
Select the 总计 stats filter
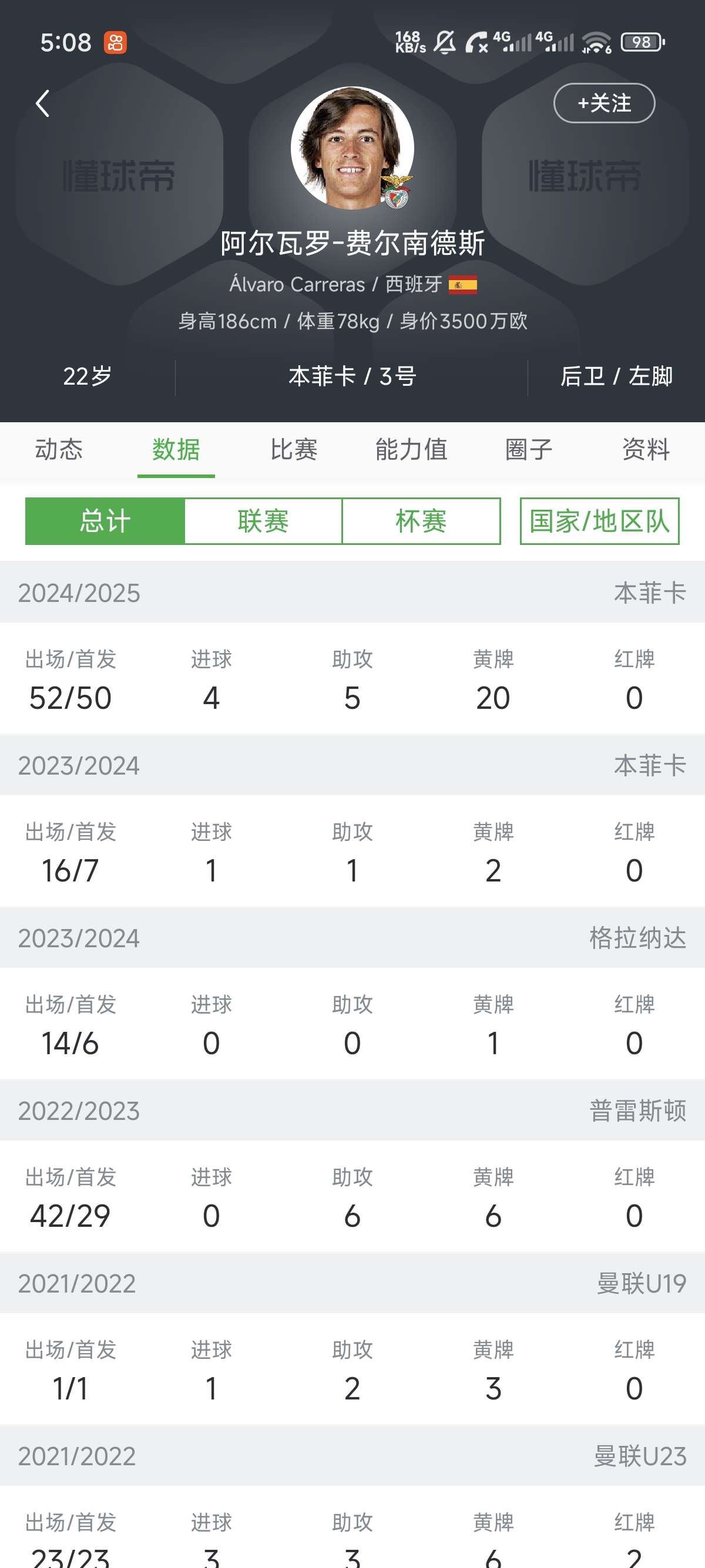[105, 521]
